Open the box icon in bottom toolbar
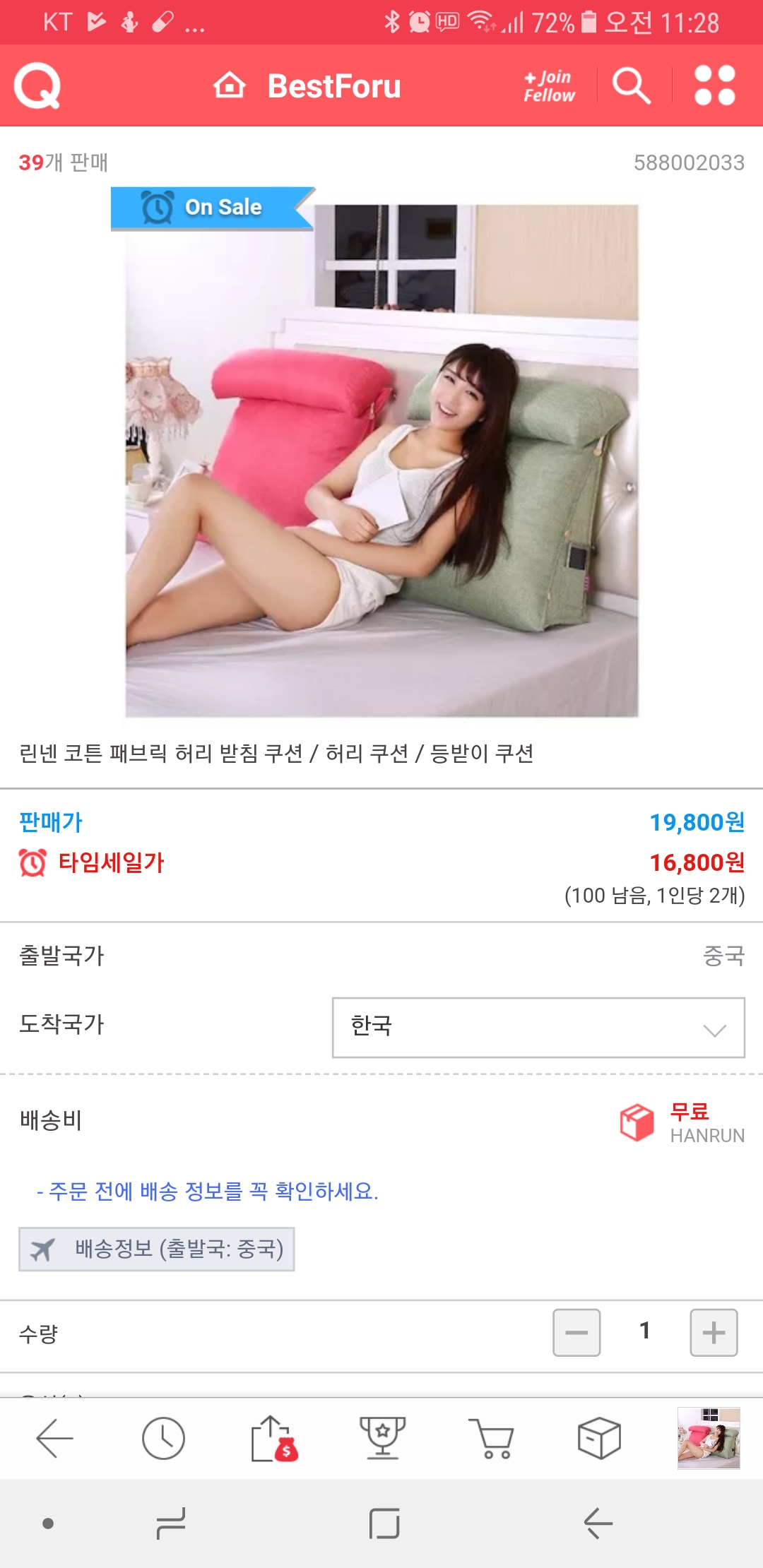 [x=599, y=1438]
